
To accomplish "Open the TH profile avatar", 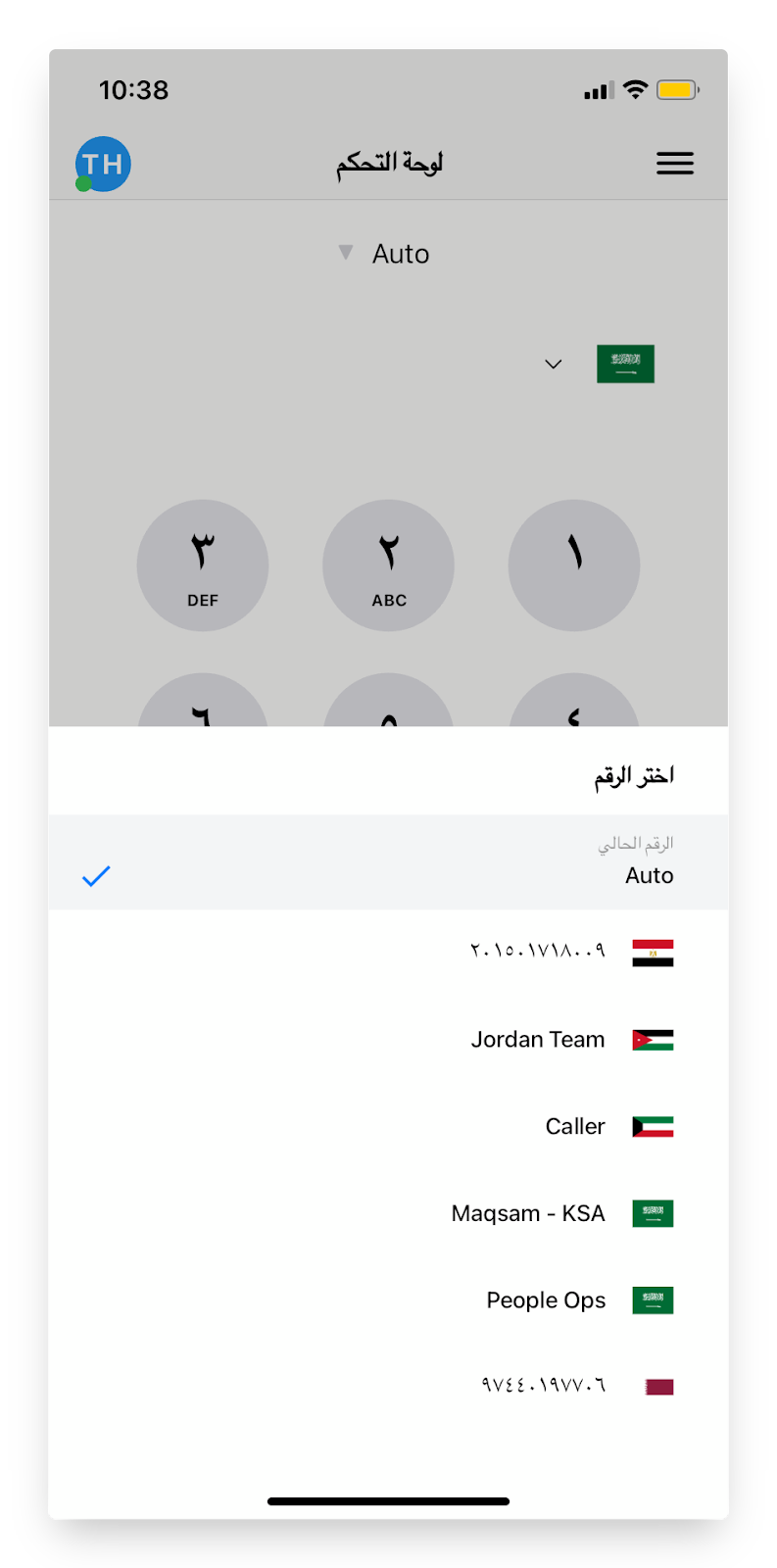I will click(x=103, y=164).
